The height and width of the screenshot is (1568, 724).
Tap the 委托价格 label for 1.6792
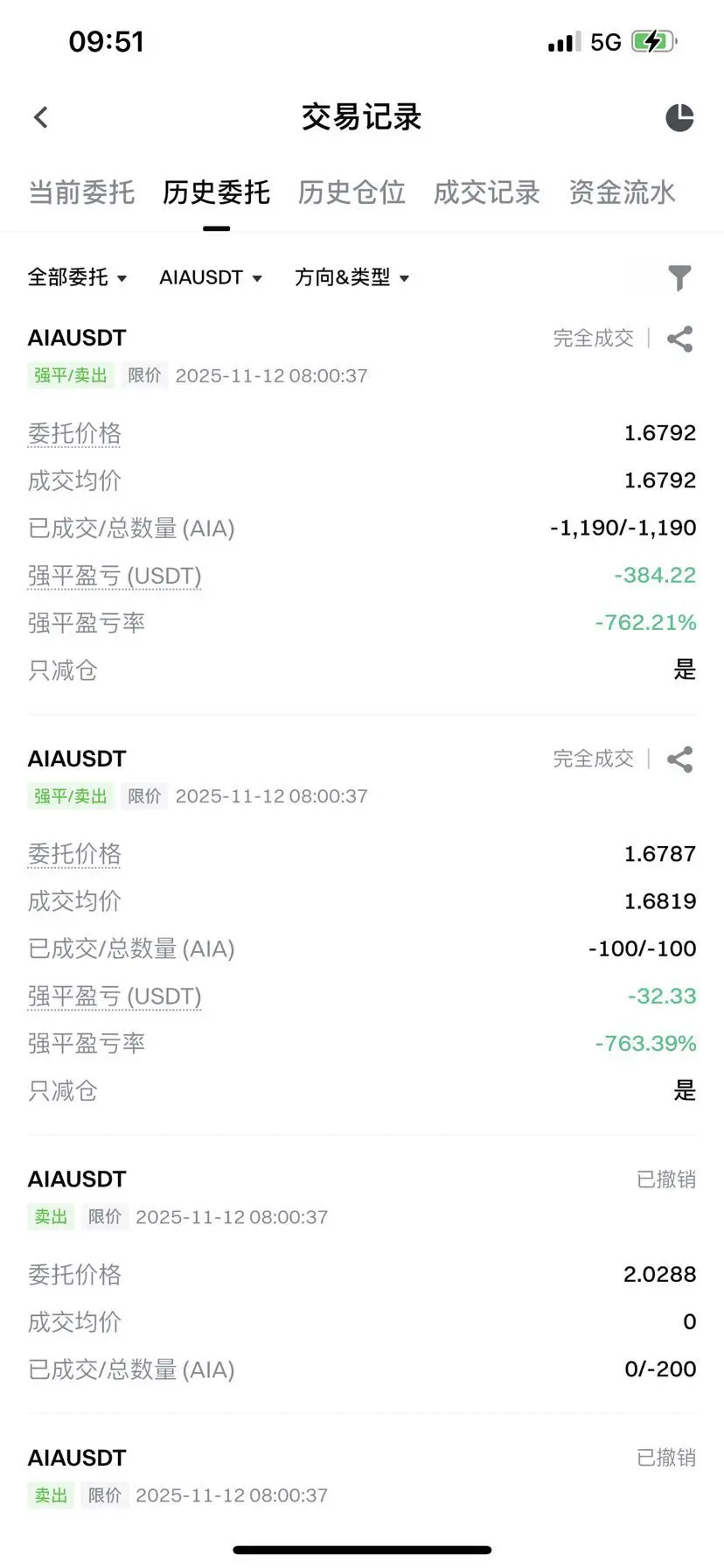coord(74,433)
